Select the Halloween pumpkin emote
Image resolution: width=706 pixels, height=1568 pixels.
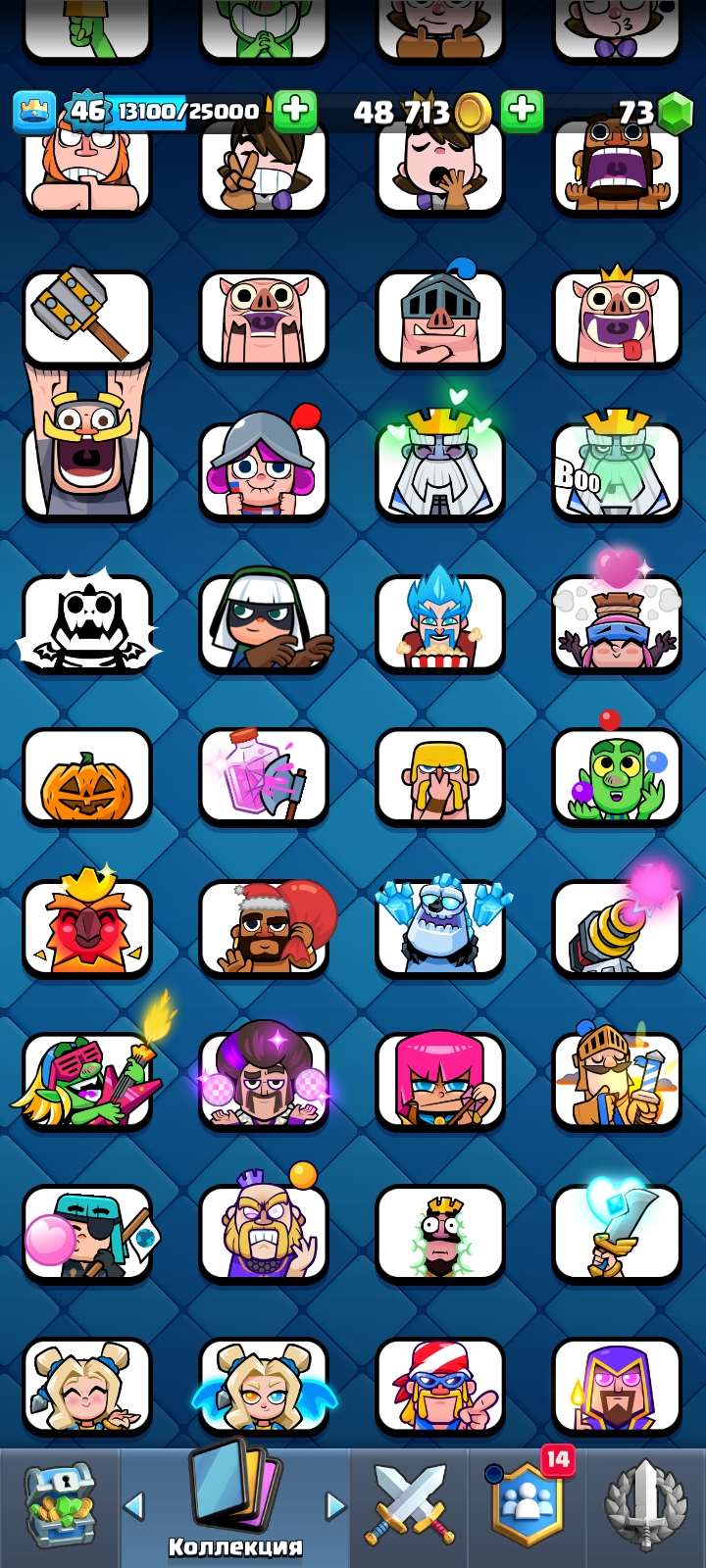[86, 774]
